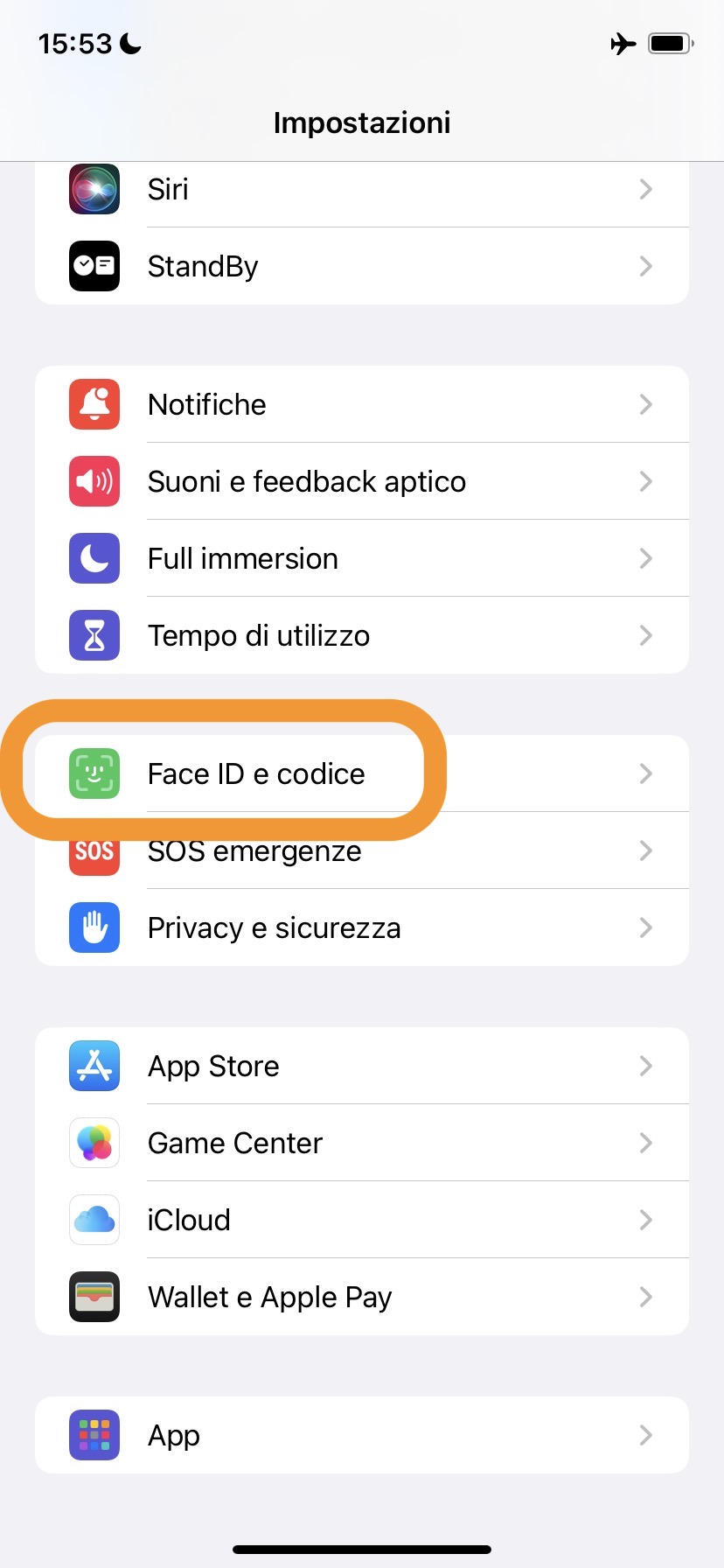The image size is (724, 1568).
Task: Open Tempo di utilizzo
Action: tap(361, 635)
